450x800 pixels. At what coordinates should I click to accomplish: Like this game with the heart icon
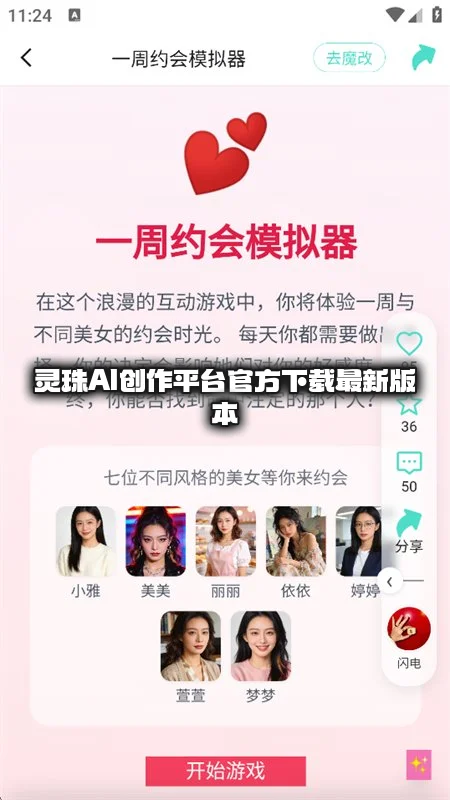409,344
